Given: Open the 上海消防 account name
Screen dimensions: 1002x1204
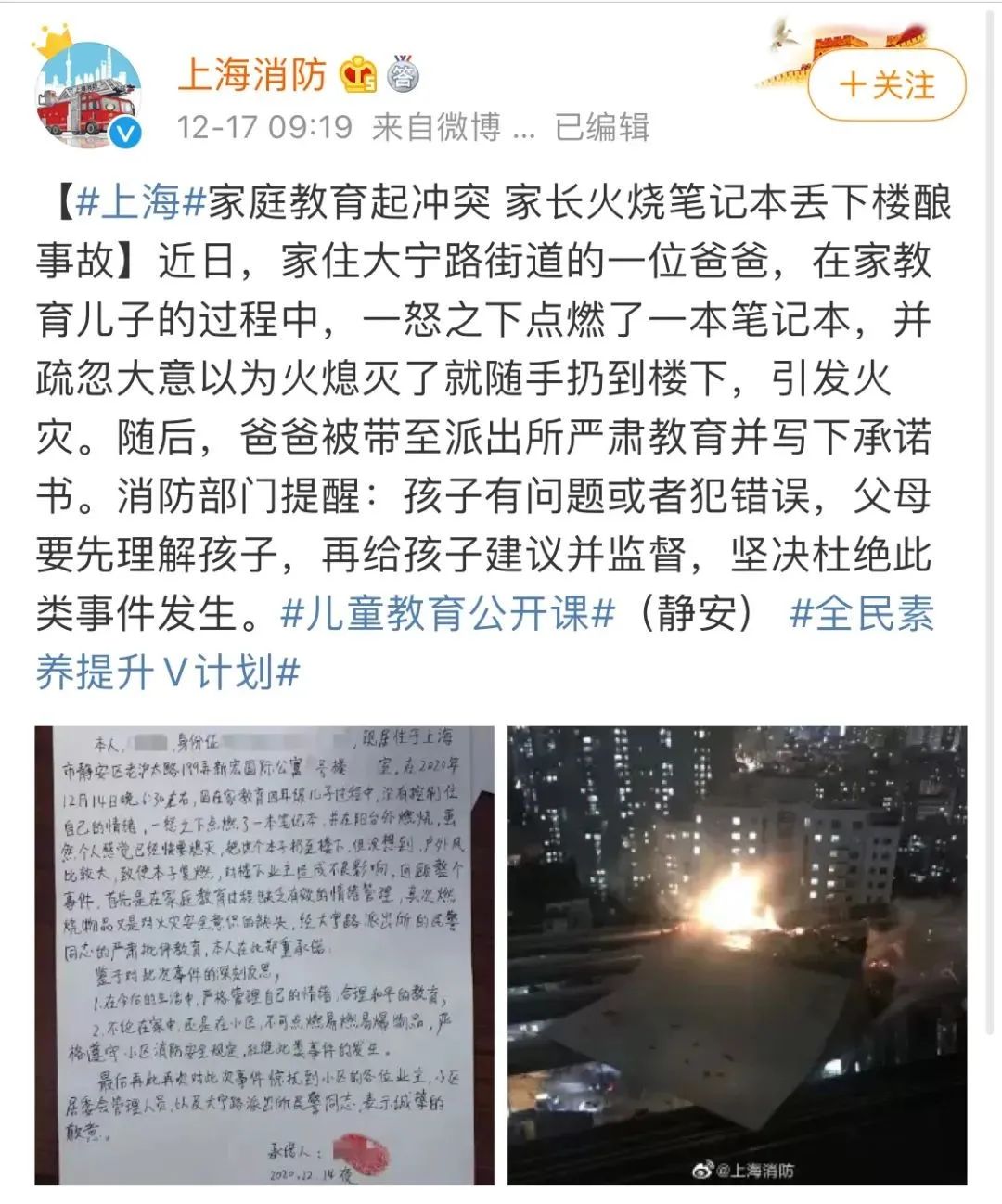Looking at the screenshot, I should click(251, 74).
